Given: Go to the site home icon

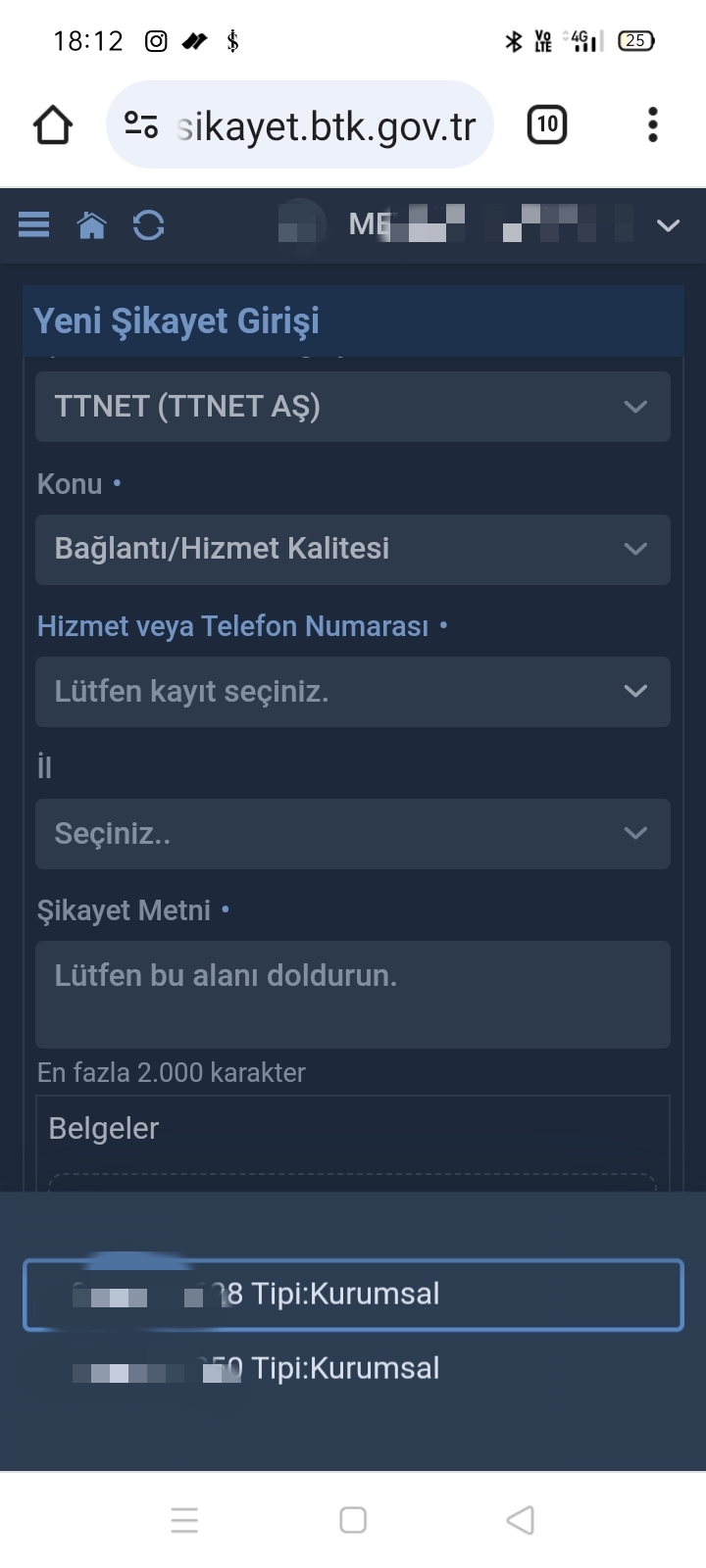Looking at the screenshot, I should tap(91, 225).
